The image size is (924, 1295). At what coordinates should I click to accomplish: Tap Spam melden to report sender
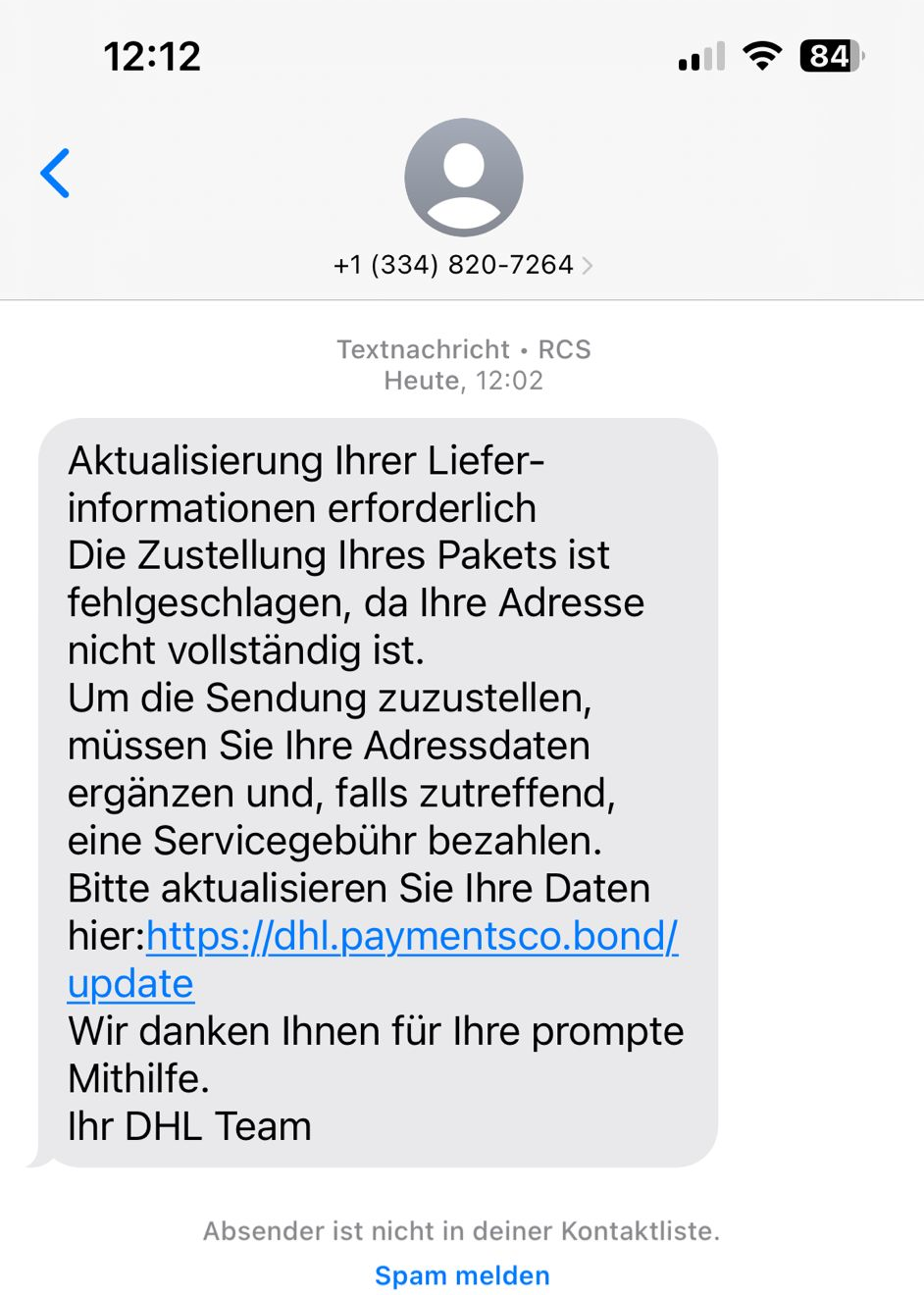pos(462,1274)
